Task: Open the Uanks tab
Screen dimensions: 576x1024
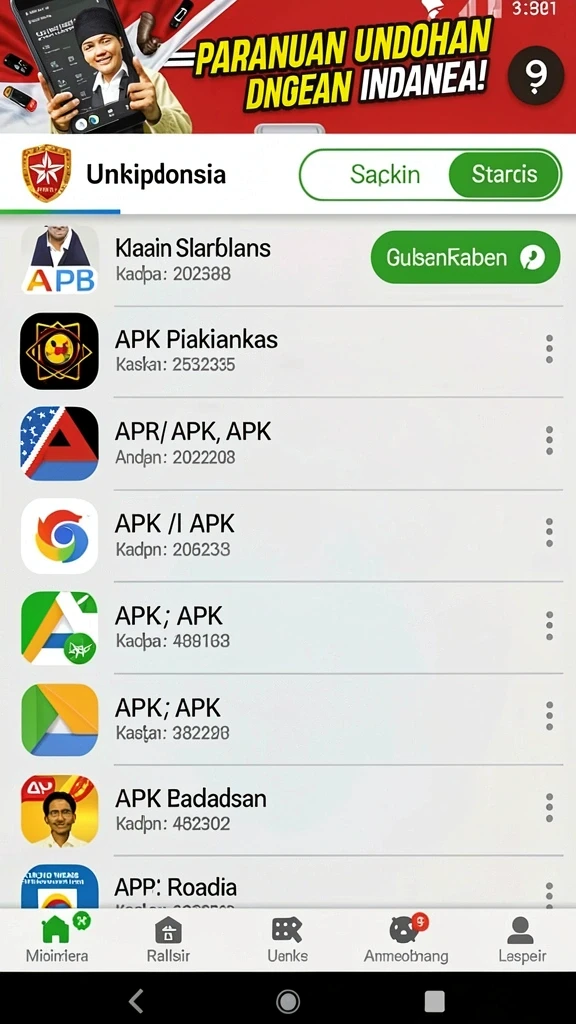Action: tap(287, 938)
